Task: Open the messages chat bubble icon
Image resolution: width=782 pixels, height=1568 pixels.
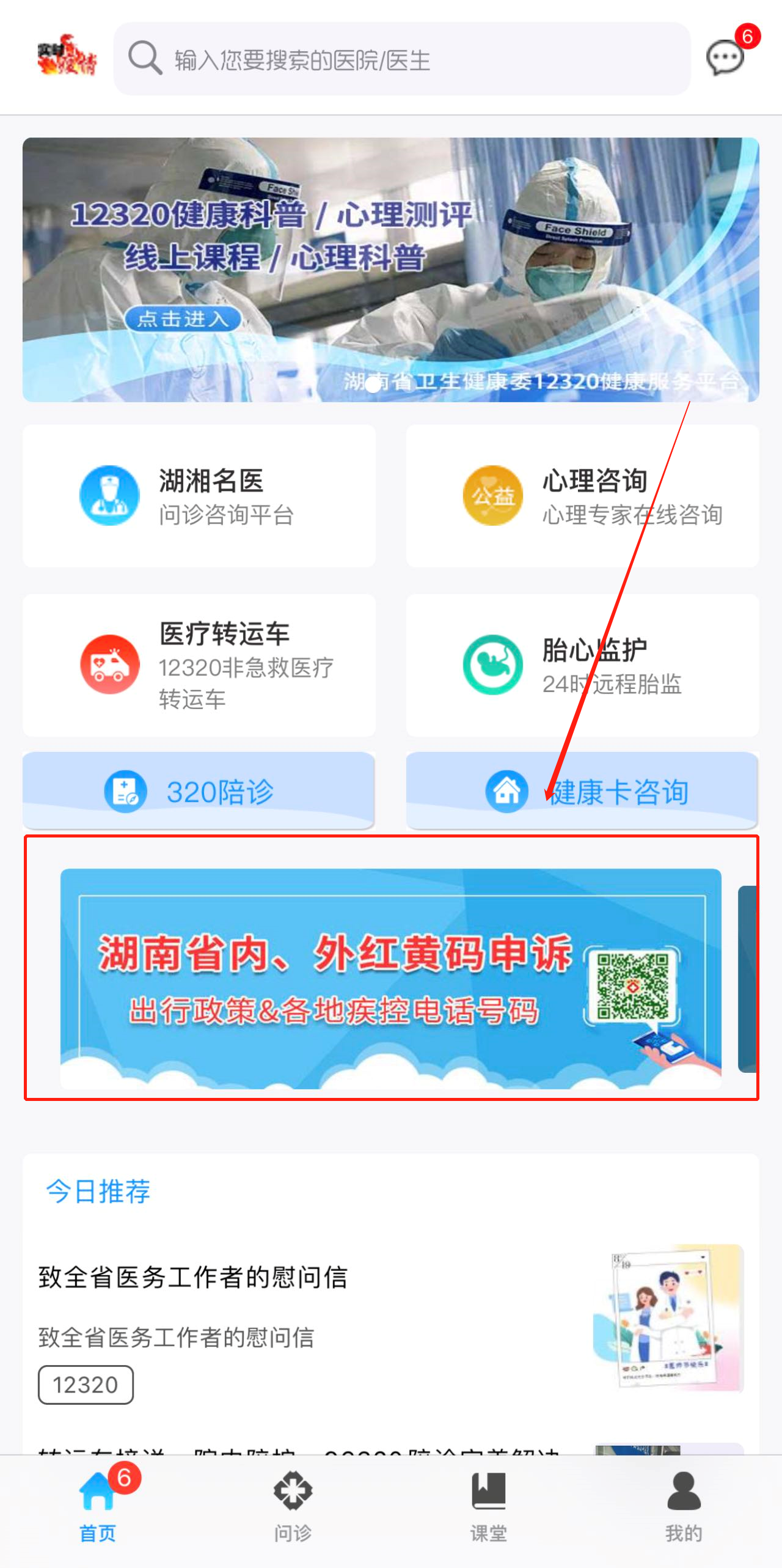Action: click(x=725, y=58)
